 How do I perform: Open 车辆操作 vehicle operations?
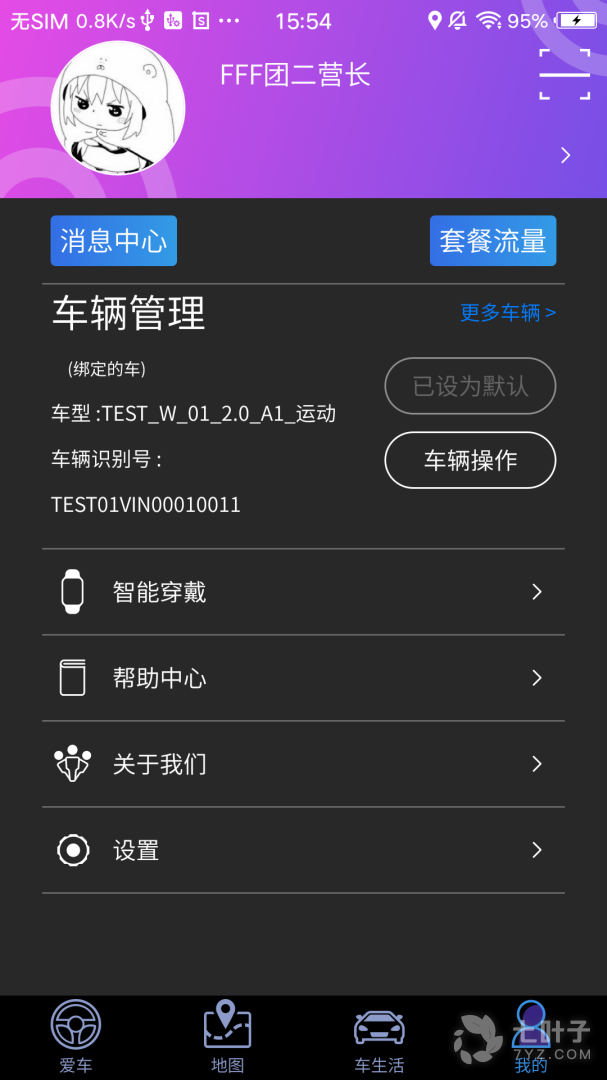[470, 460]
